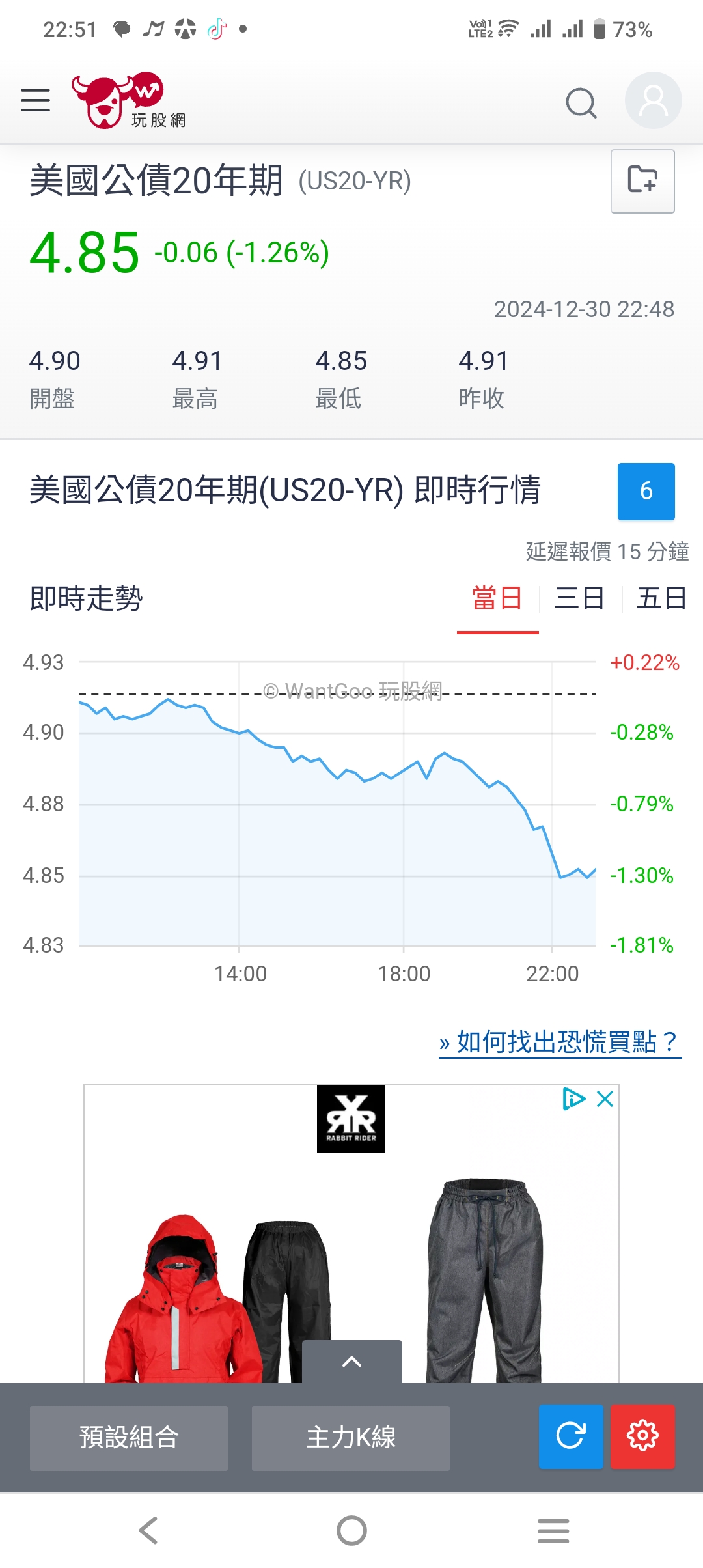Viewport: 703px width, 1568px height.
Task: Switch to the 當日 chart tab
Action: [497, 598]
